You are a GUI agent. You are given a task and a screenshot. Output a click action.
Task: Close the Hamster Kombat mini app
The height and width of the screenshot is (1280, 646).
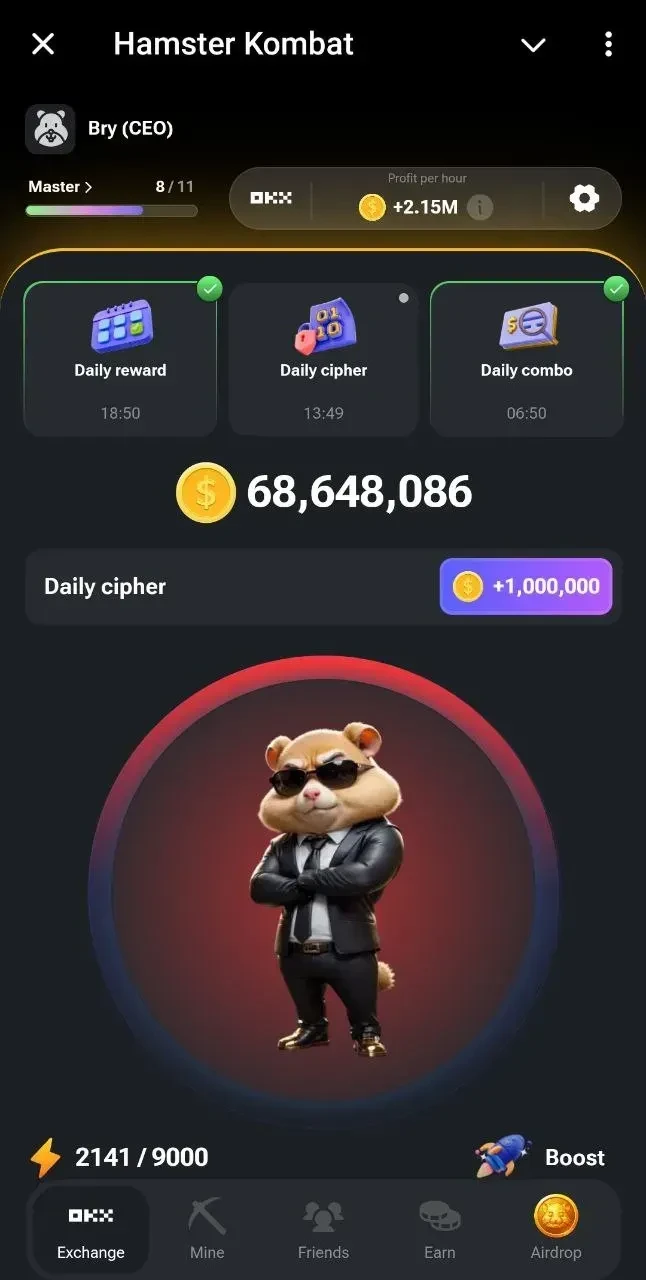43,44
